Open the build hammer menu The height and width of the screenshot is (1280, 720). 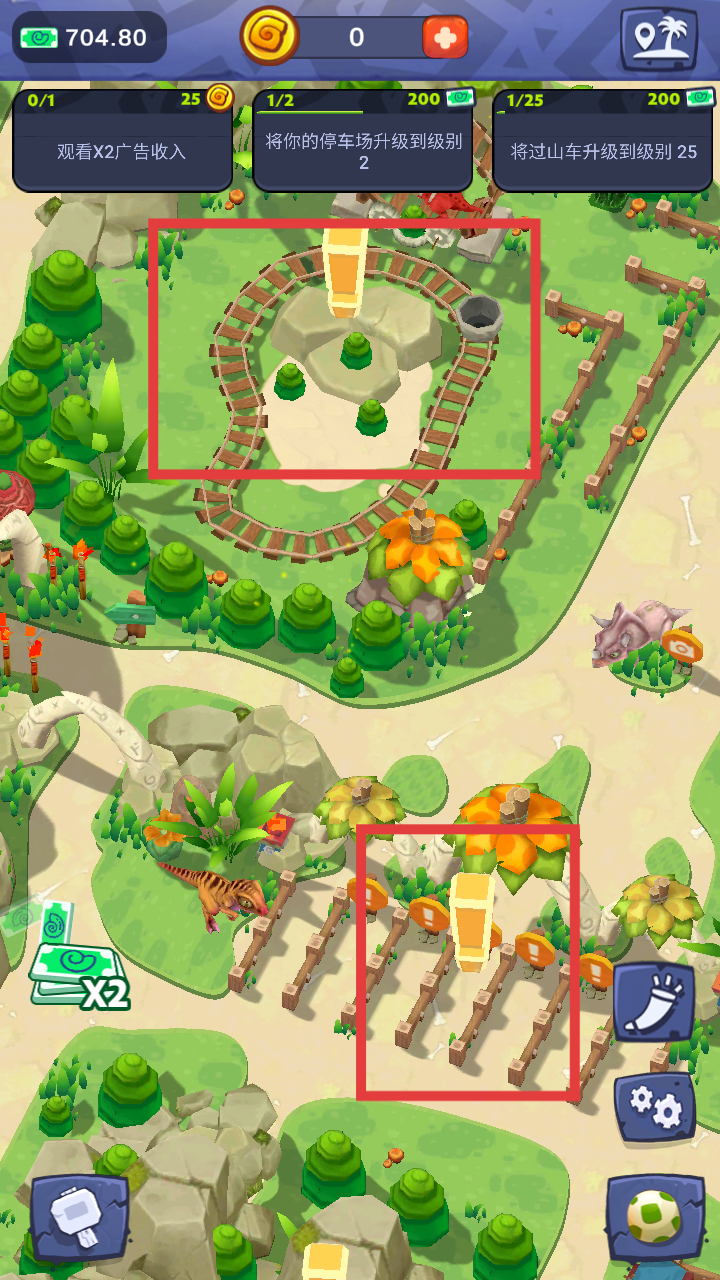point(78,1218)
